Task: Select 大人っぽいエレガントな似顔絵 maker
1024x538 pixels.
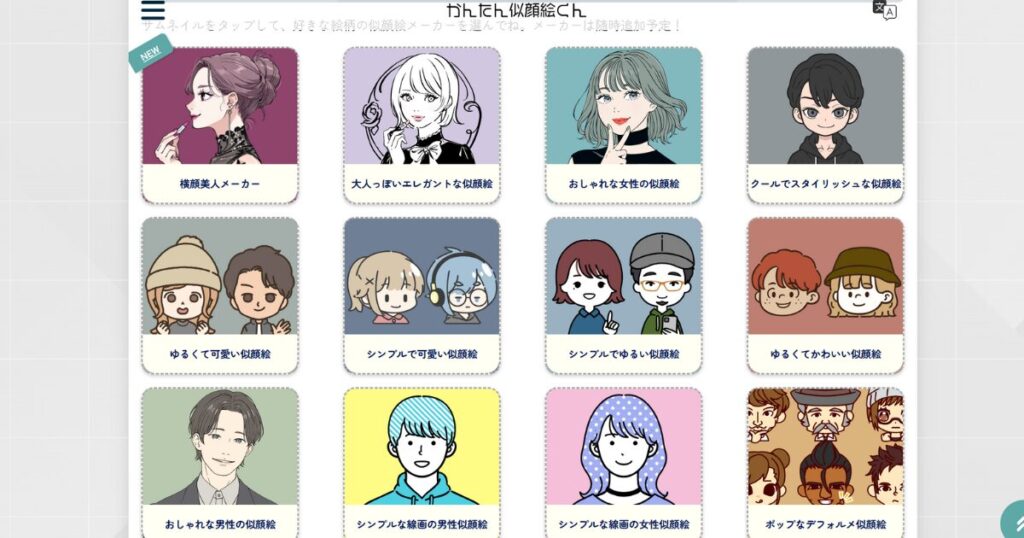Action: pyautogui.click(x=422, y=124)
